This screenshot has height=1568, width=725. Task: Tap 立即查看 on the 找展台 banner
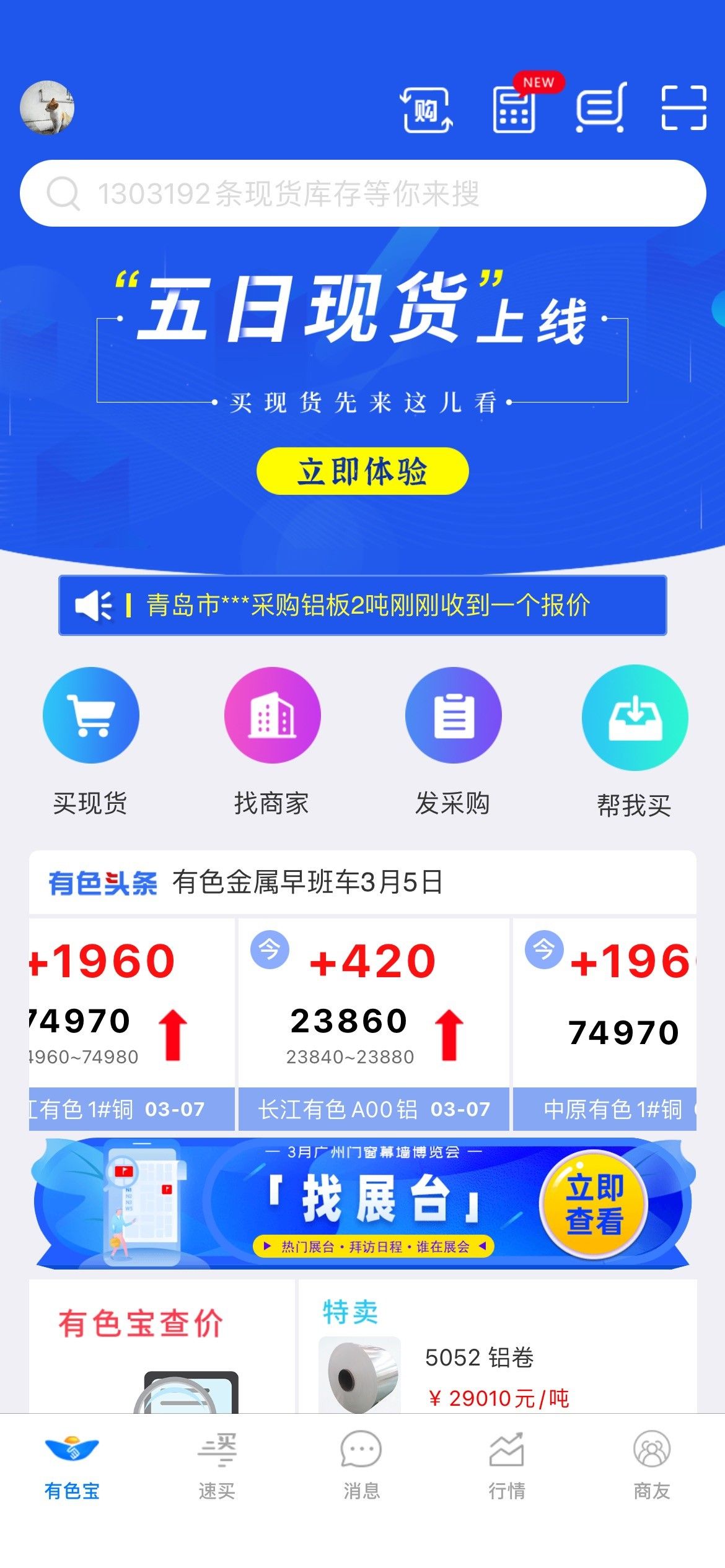click(x=594, y=1204)
